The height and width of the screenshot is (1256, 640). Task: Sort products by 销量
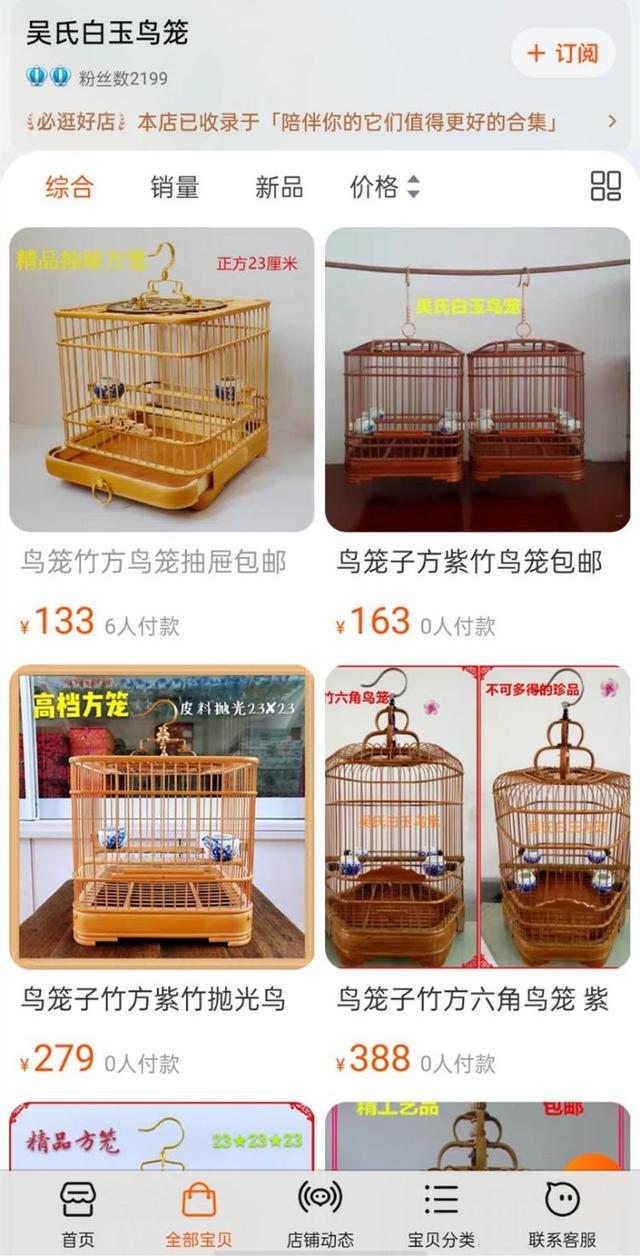(x=174, y=186)
